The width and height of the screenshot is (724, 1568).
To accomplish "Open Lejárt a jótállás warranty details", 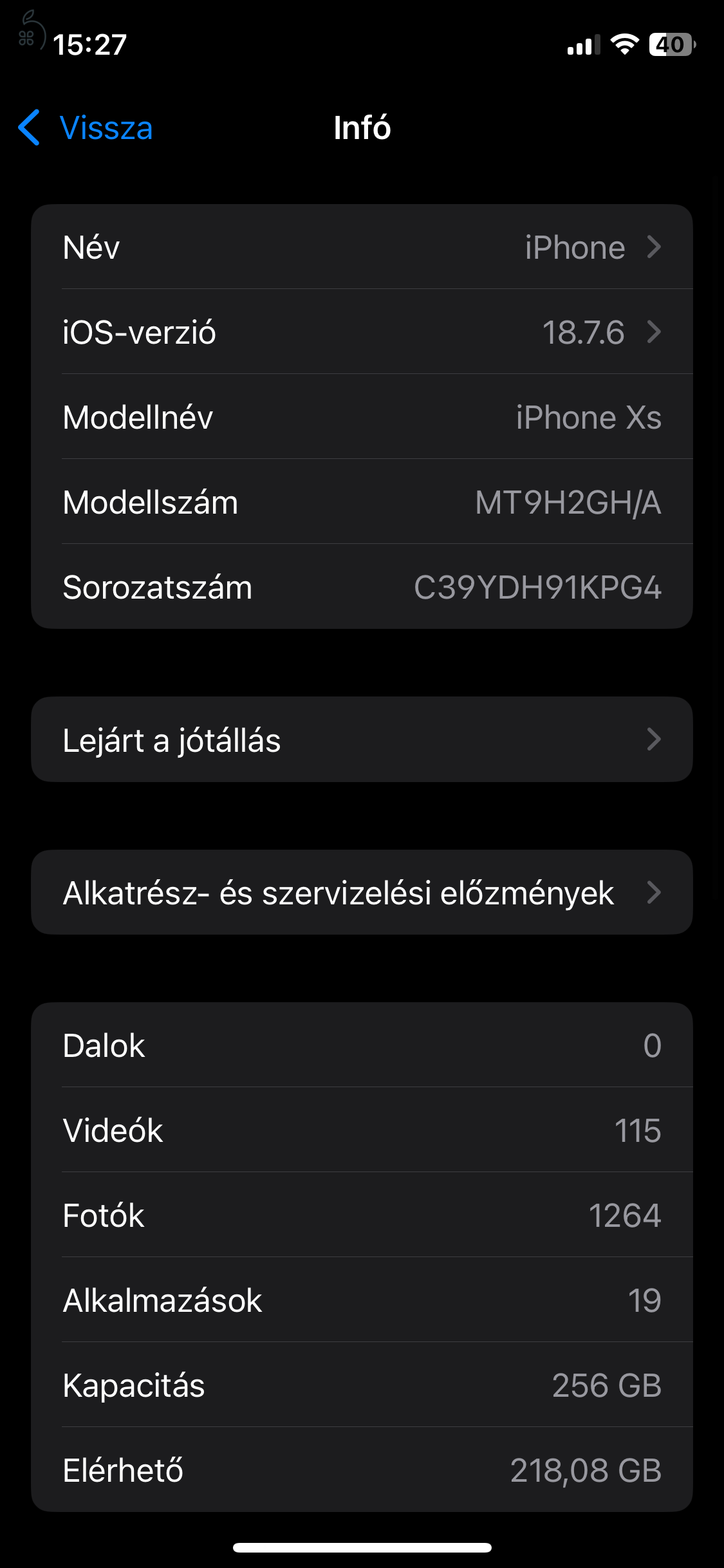I will (x=360, y=739).
